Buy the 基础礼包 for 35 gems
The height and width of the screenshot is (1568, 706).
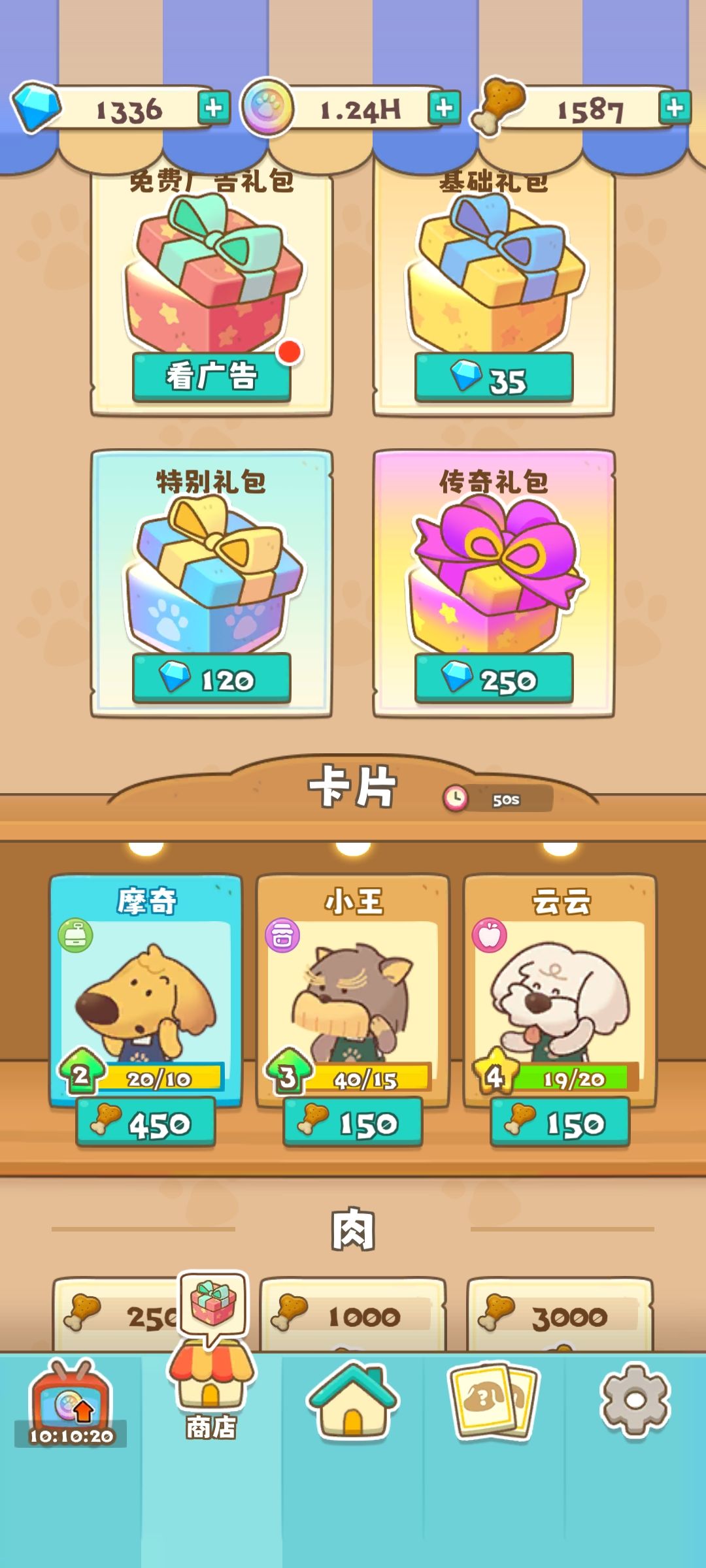click(x=494, y=376)
